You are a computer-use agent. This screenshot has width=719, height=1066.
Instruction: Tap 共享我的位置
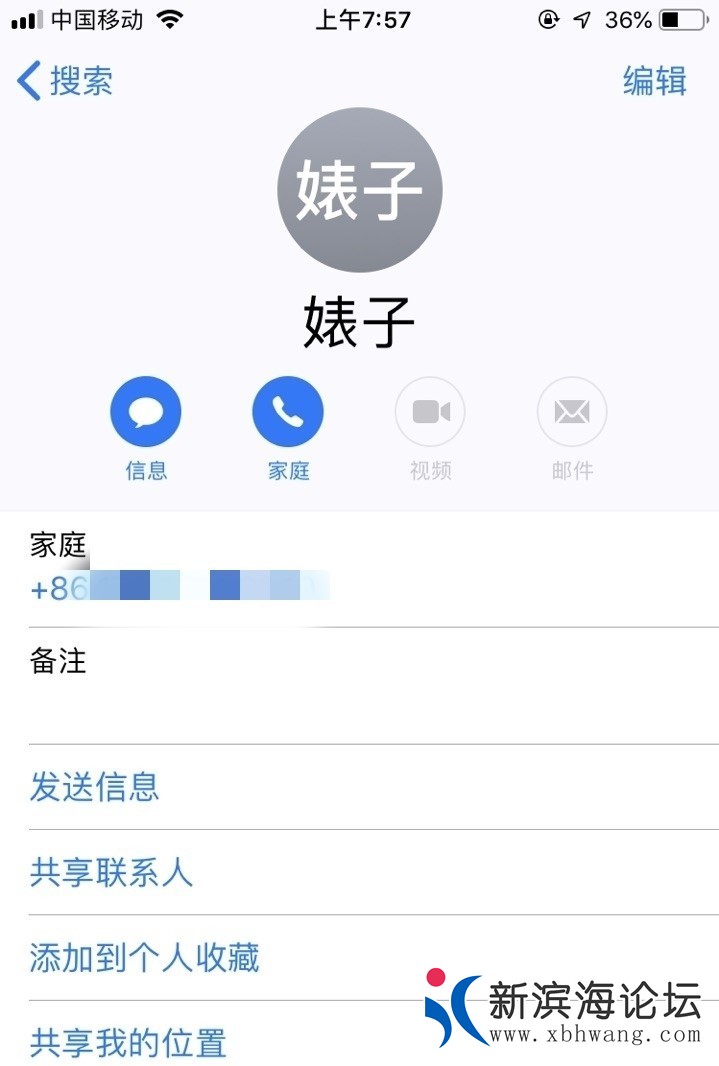[x=128, y=1043]
